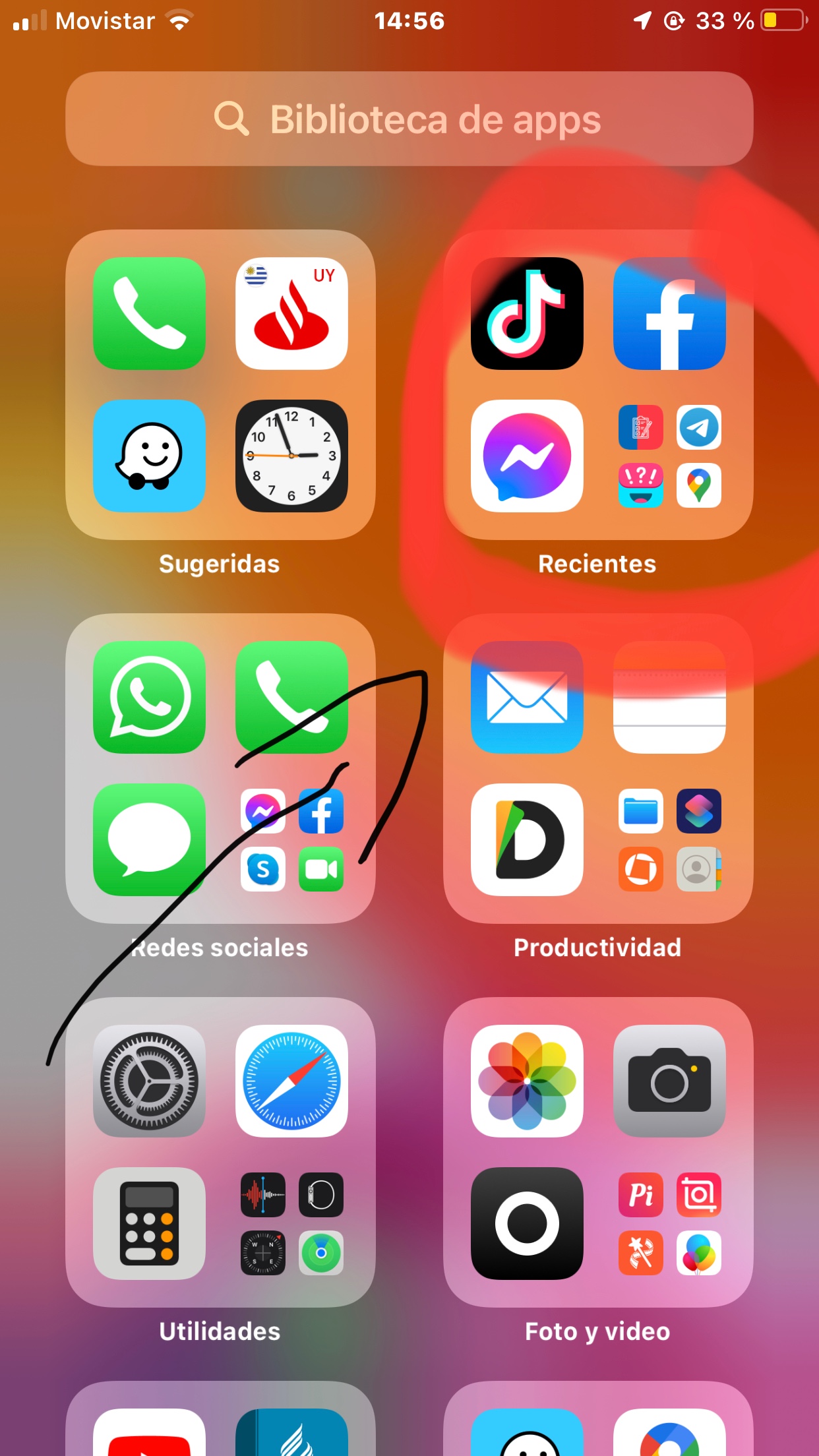Expand the small app cluster in Recientes
The image size is (819, 1456).
click(x=669, y=456)
